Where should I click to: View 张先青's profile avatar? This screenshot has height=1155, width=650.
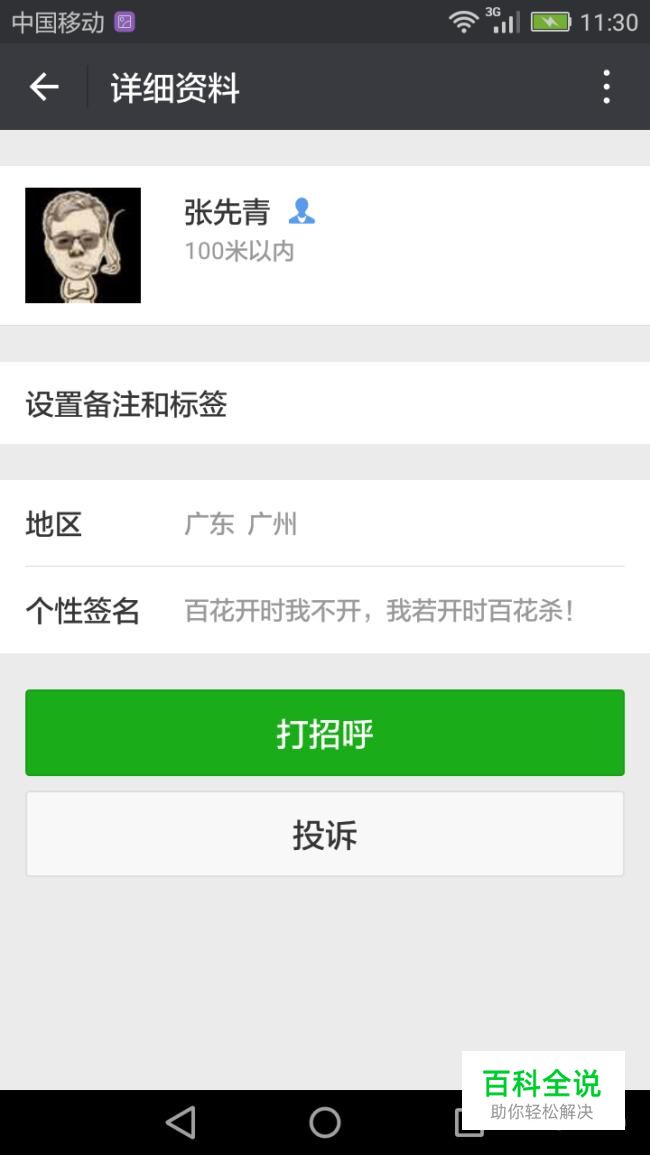coord(83,245)
